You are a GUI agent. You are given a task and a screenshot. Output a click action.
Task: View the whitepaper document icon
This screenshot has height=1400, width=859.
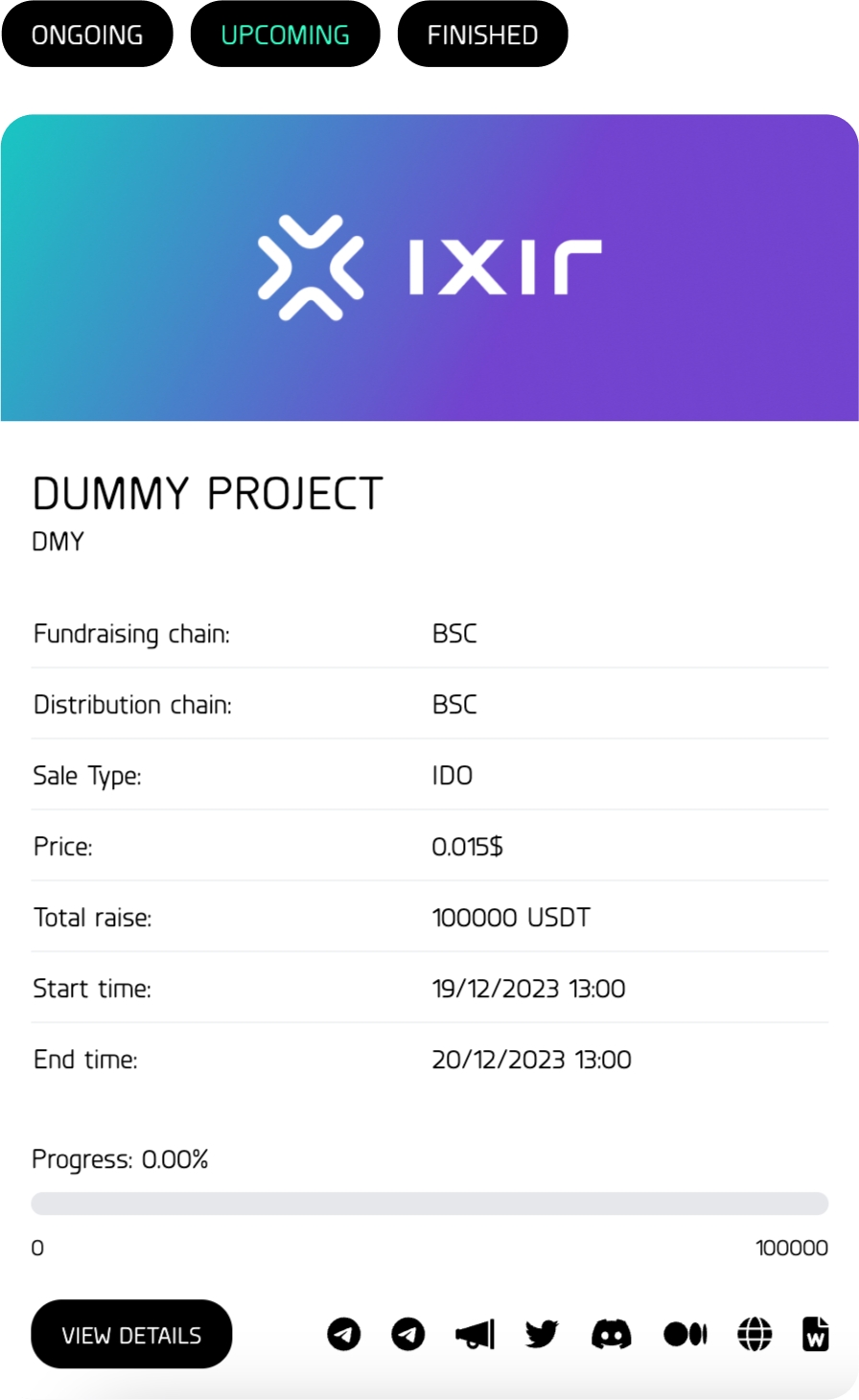tap(815, 1334)
